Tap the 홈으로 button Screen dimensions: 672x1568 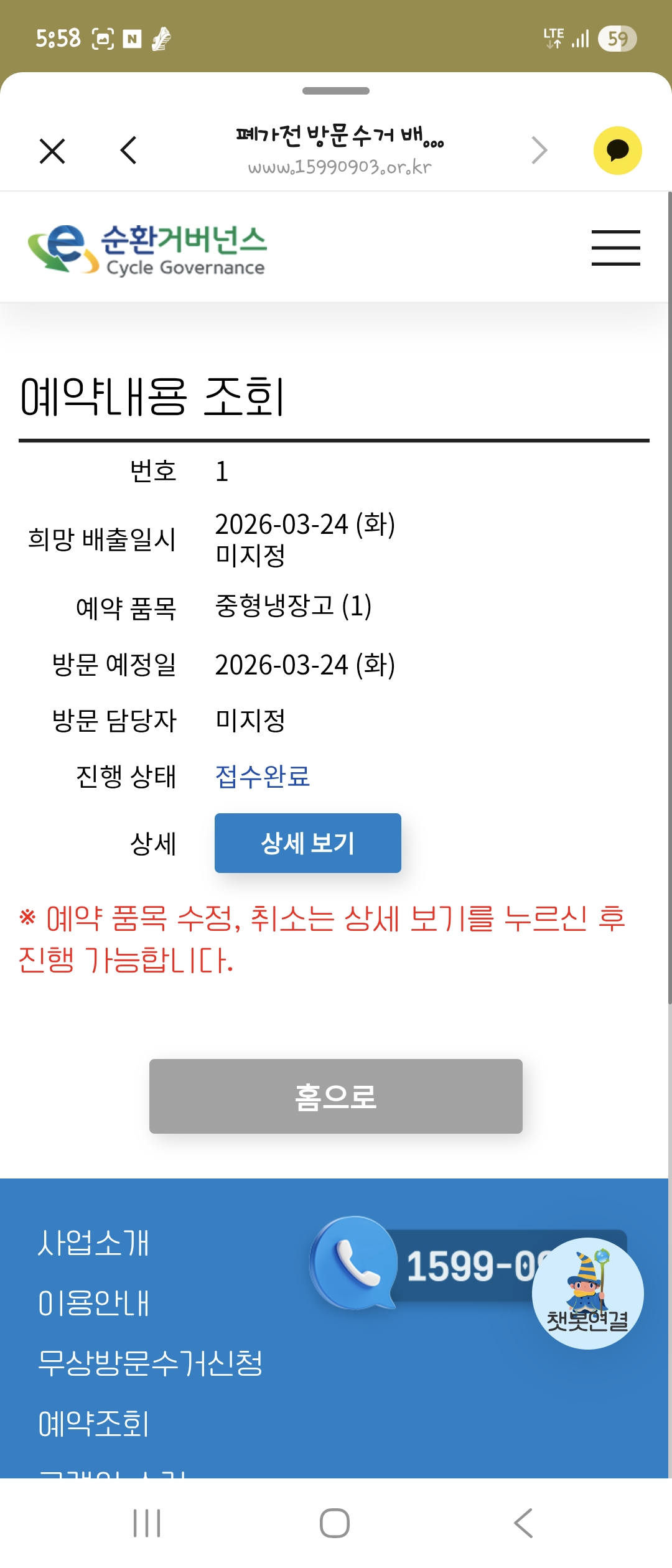click(336, 1096)
